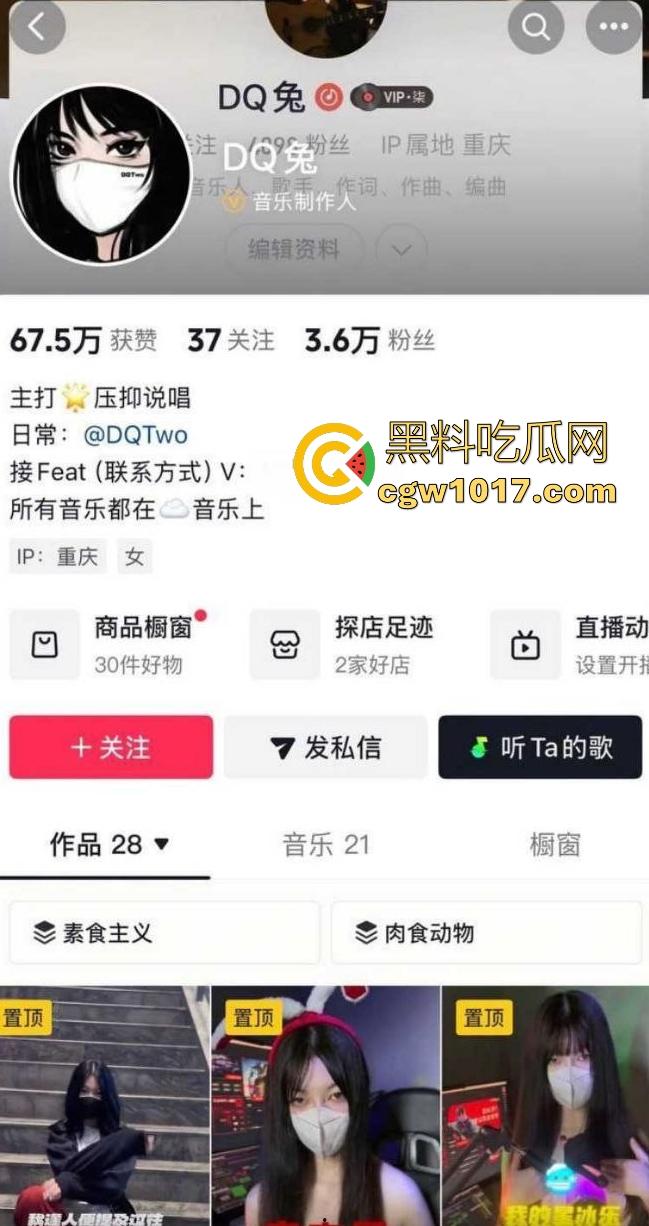Follow DQ兔 with the 关注 button
Image resolution: width=649 pixels, height=1226 pixels.
pos(111,747)
